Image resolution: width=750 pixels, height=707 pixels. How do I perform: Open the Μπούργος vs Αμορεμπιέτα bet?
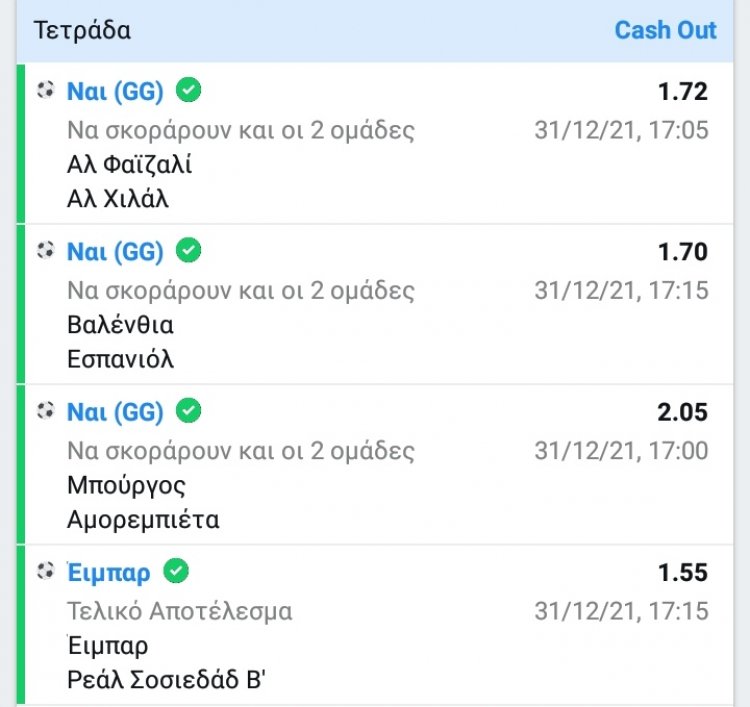click(143, 503)
